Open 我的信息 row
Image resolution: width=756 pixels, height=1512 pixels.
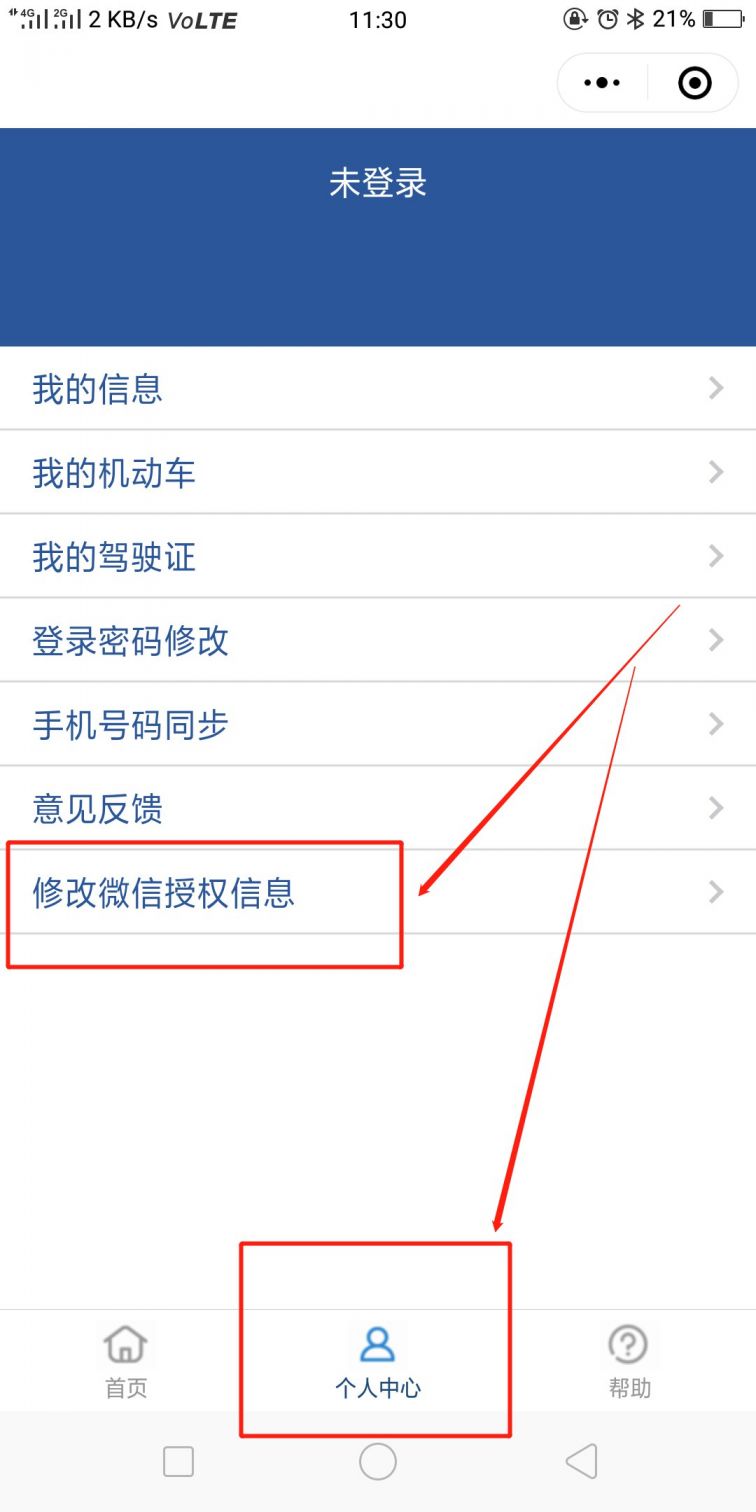click(377, 389)
